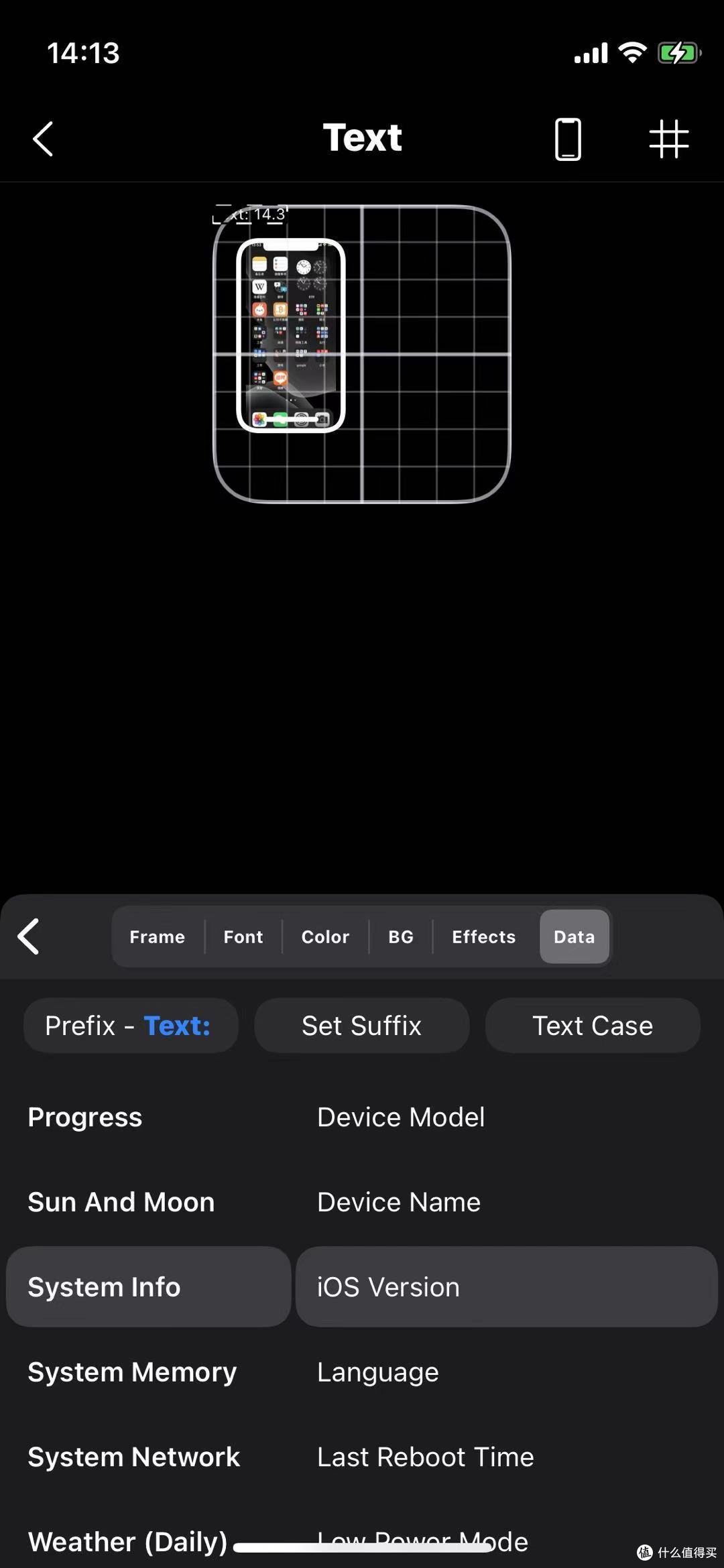Open the Color tab

[325, 937]
